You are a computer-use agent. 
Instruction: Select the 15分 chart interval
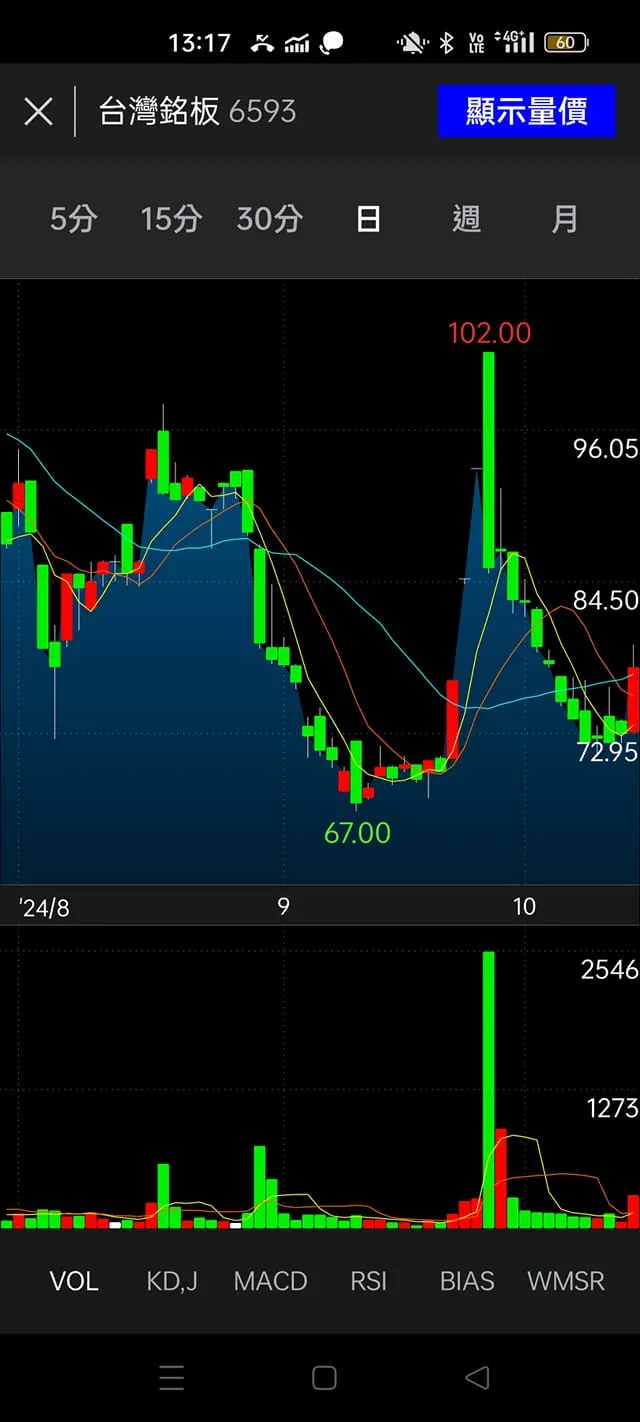tap(171, 219)
